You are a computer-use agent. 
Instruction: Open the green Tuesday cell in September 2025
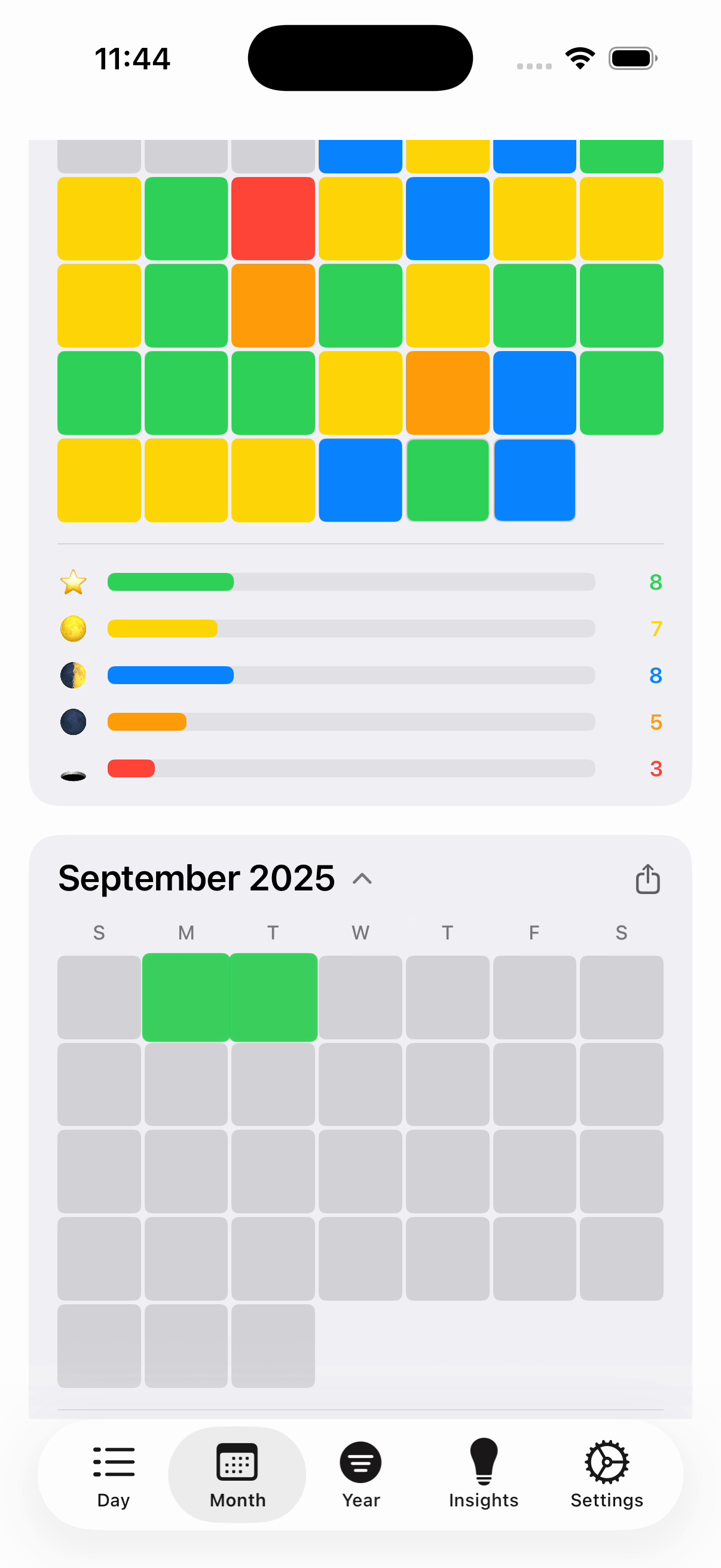tap(273, 997)
